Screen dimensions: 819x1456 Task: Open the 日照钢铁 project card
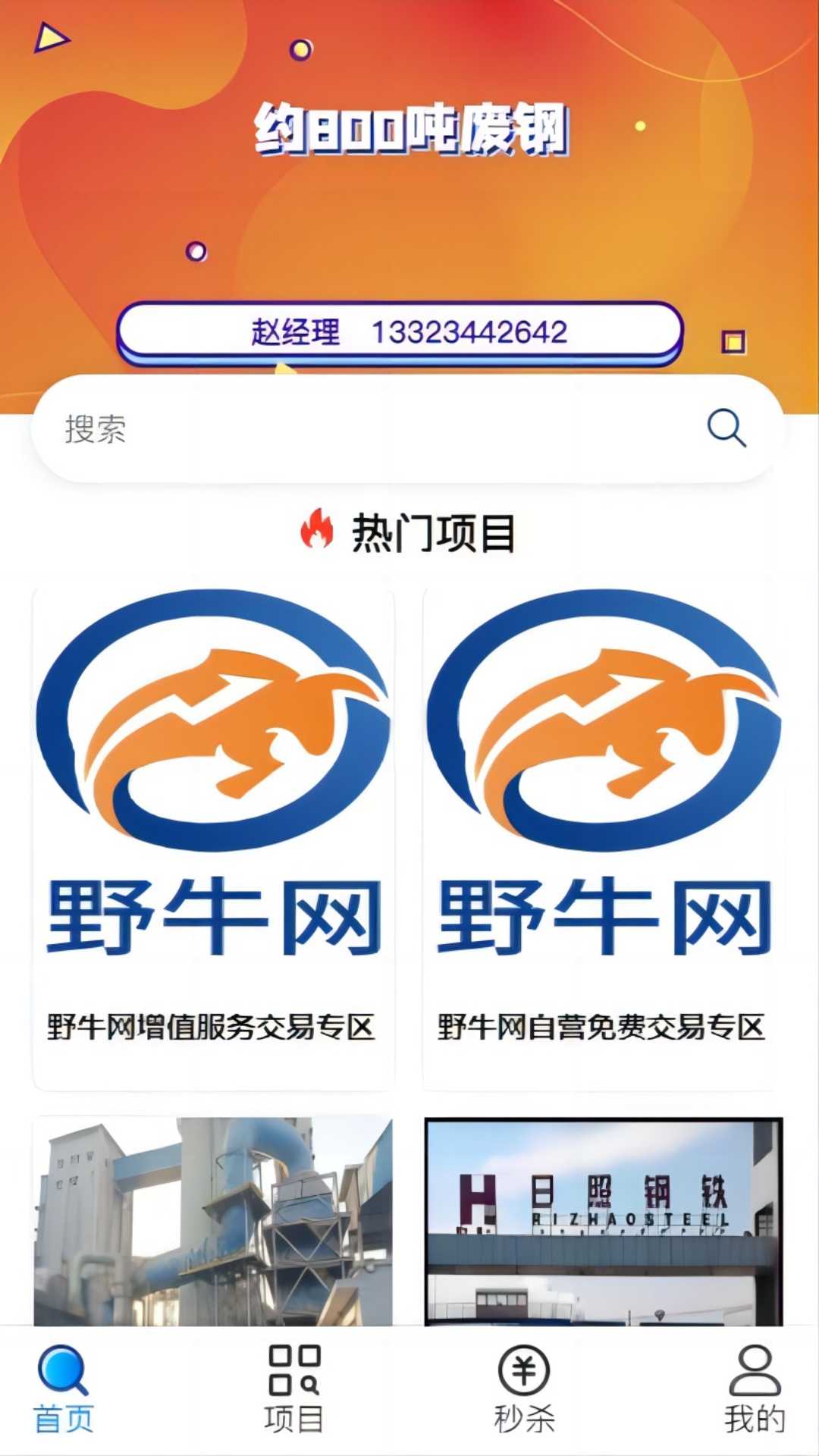[604, 1221]
